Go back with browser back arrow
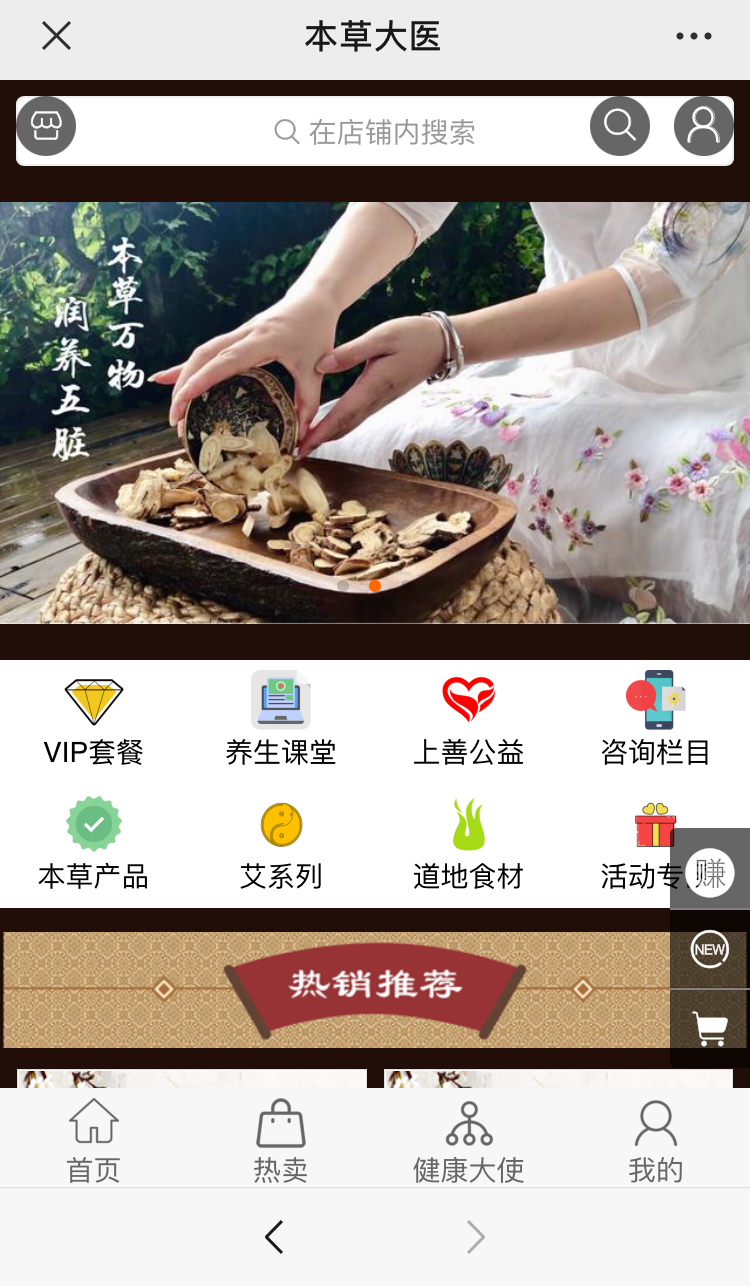 point(274,1237)
